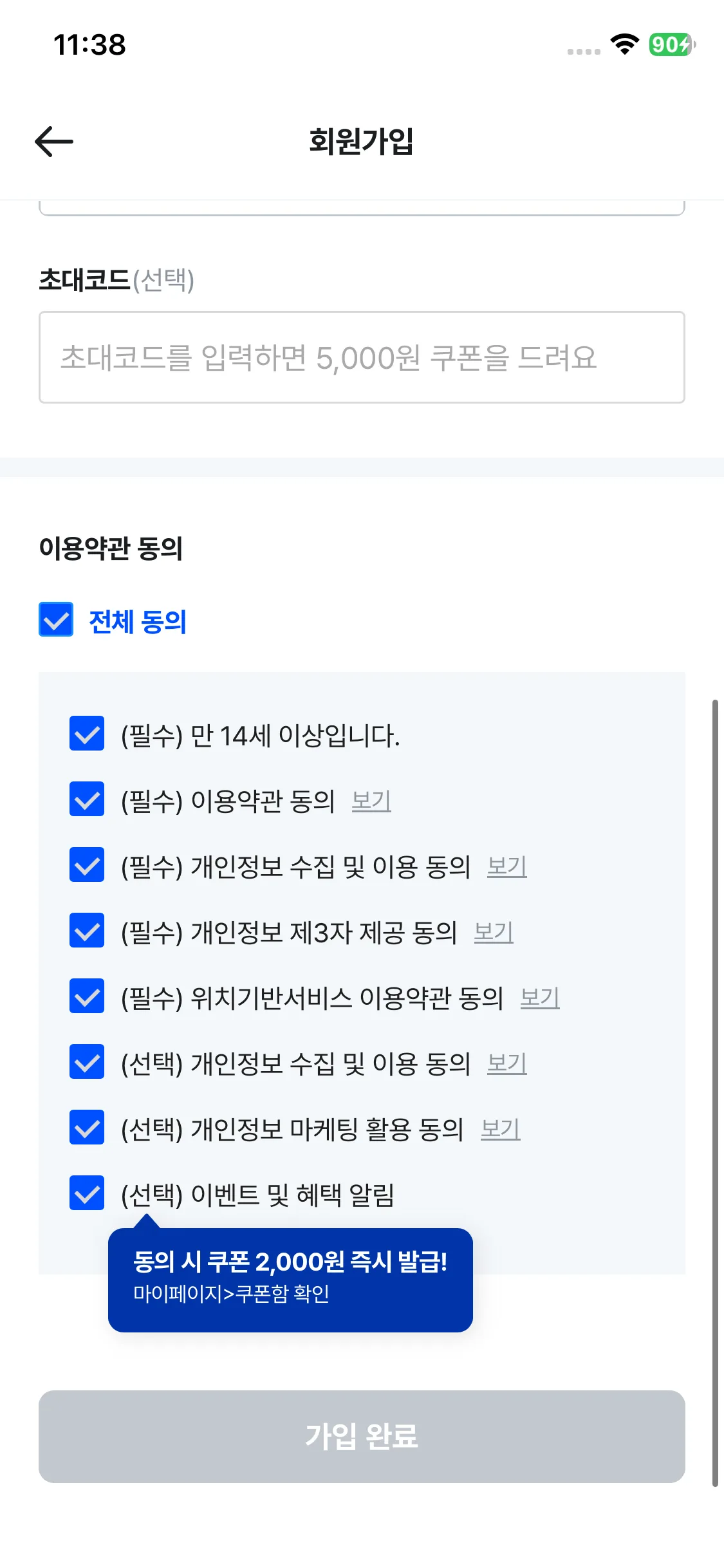Uncheck the 전체 동의 checkbox
Screen dimensions: 724x1568
click(x=56, y=620)
